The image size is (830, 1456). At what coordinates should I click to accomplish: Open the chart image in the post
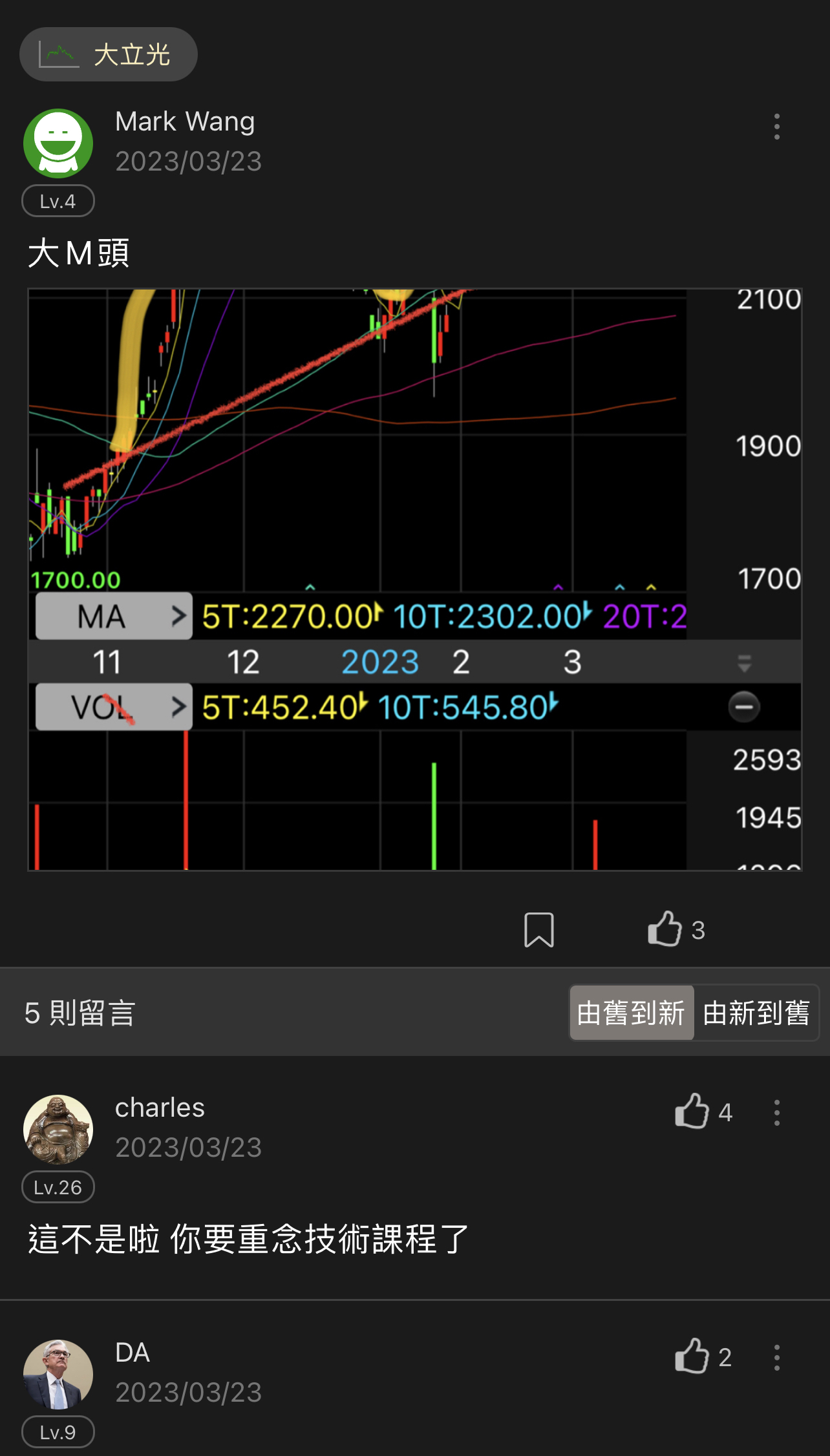414,579
